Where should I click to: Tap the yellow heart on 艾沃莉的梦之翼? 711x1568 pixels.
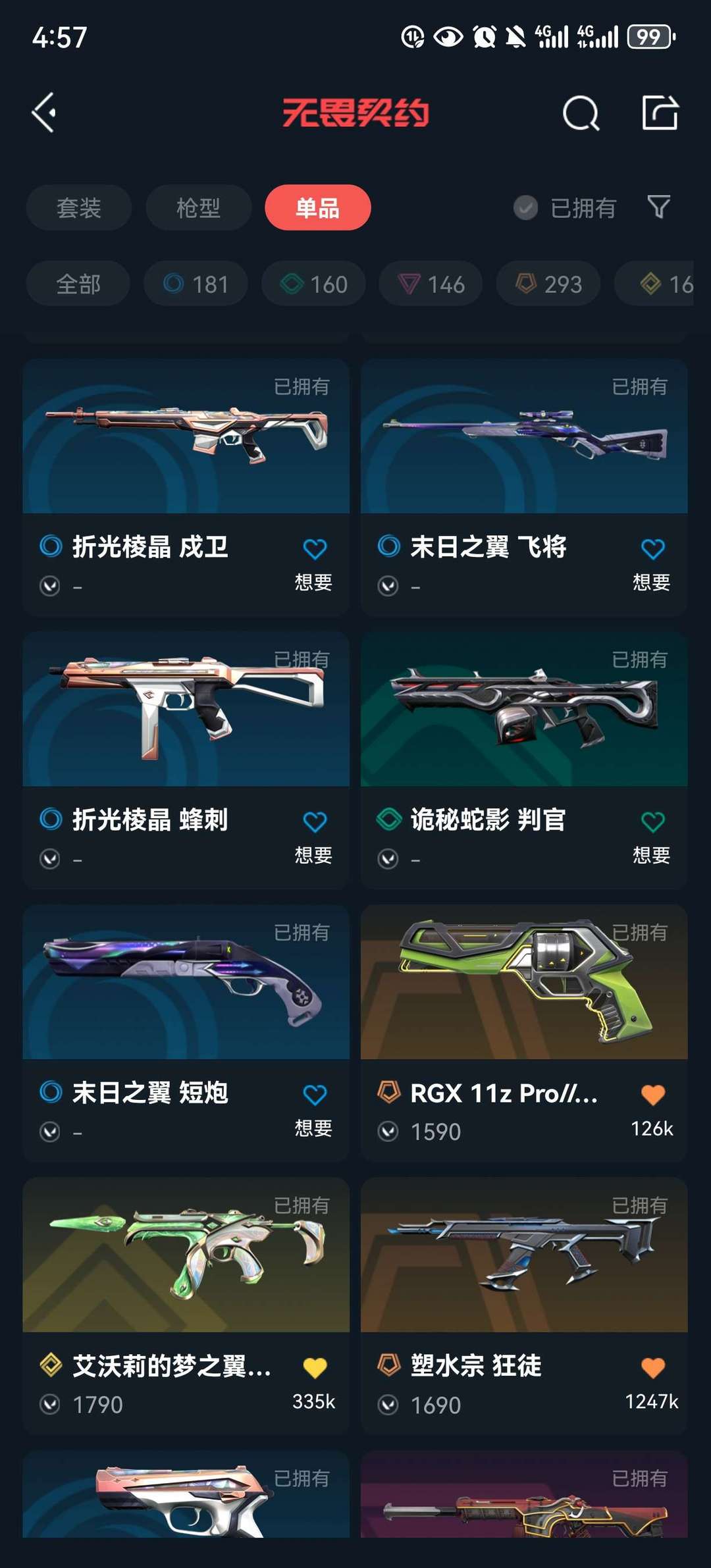tap(315, 1368)
